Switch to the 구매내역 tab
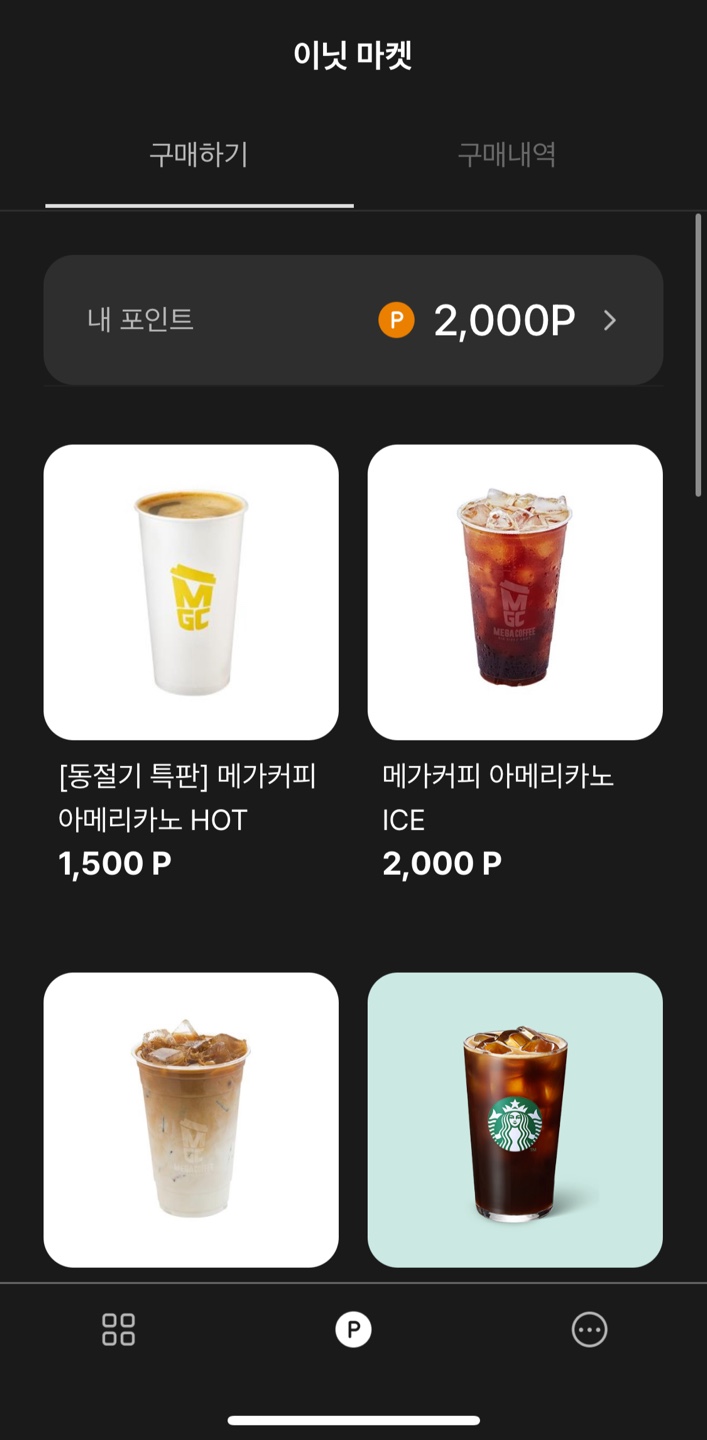This screenshot has height=1440, width=707. (x=507, y=155)
